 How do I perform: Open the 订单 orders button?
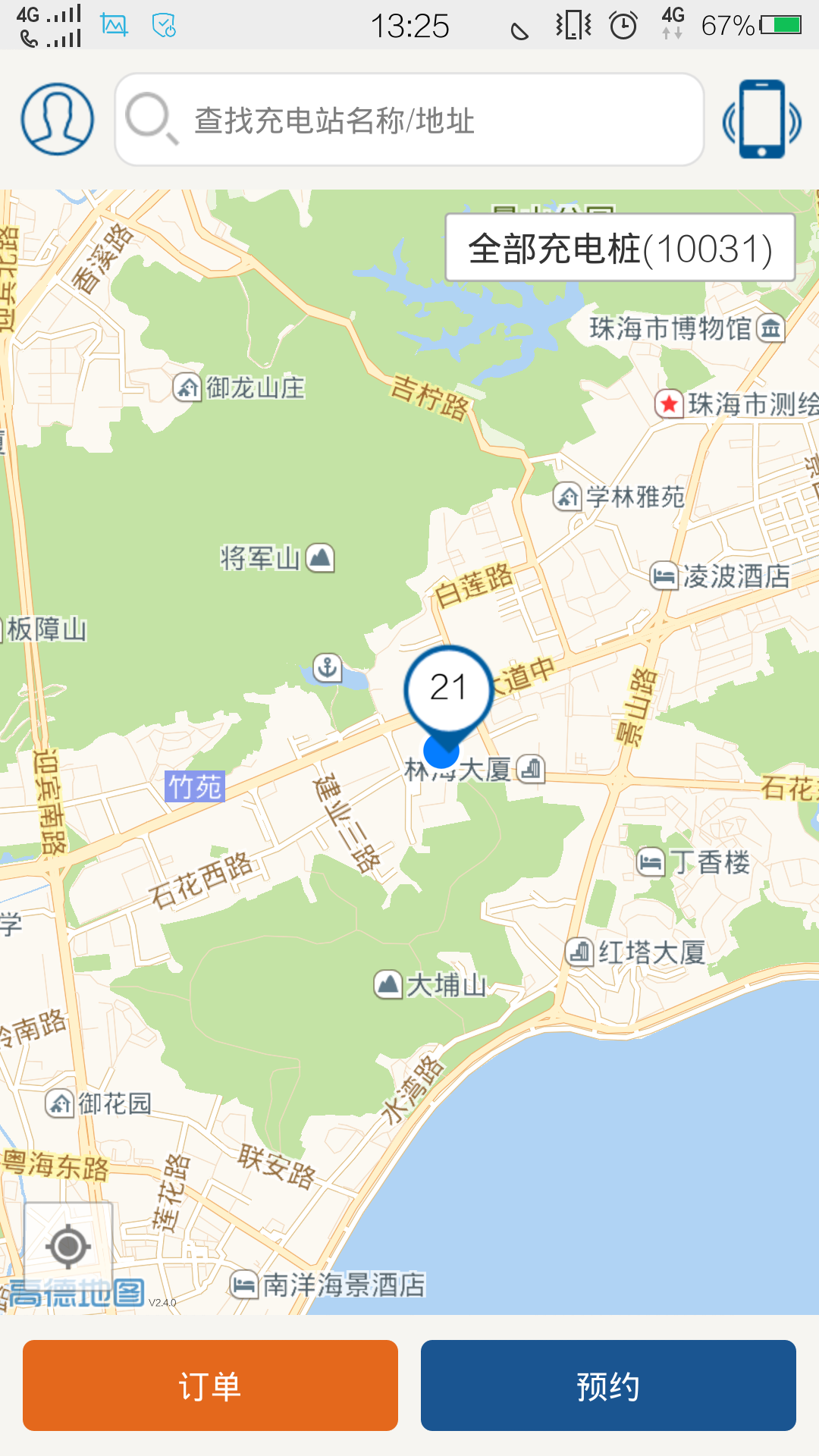(210, 1385)
